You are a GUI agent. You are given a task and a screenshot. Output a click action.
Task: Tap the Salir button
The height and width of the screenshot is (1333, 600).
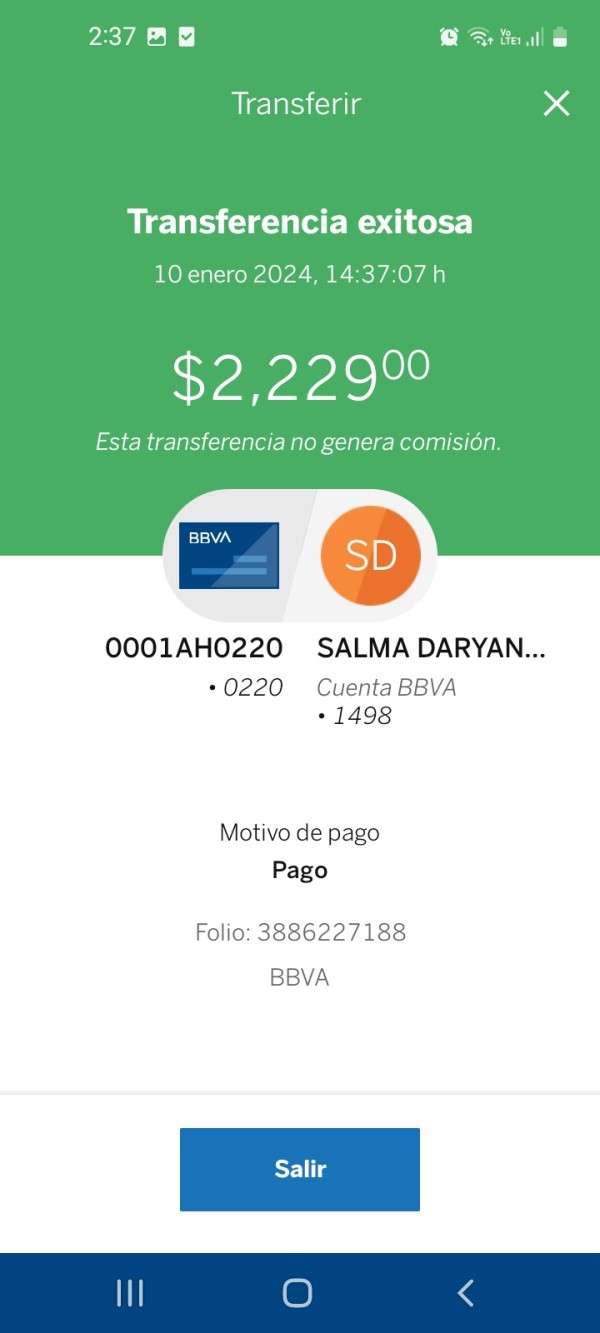(300, 1169)
